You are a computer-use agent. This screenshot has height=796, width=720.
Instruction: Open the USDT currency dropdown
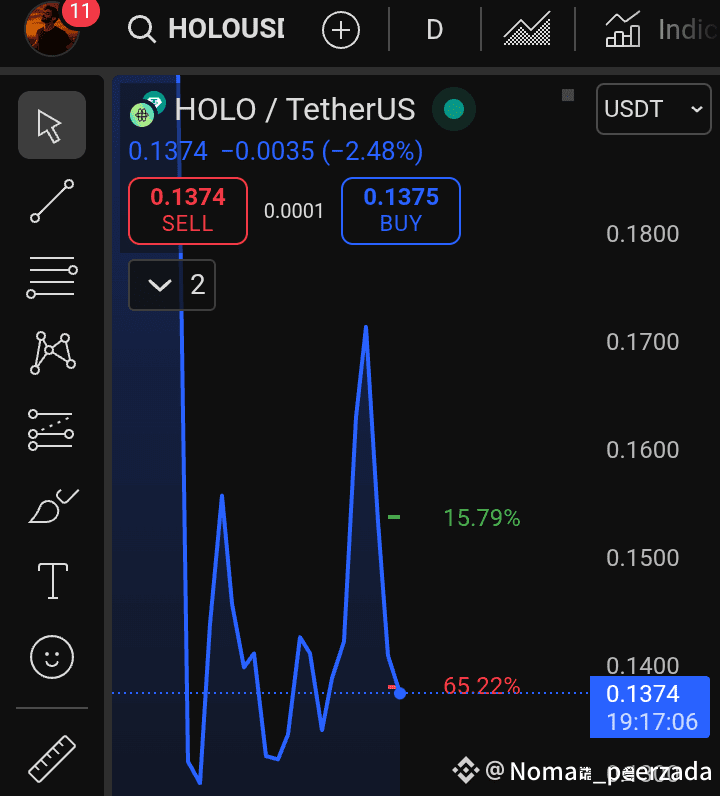654,109
